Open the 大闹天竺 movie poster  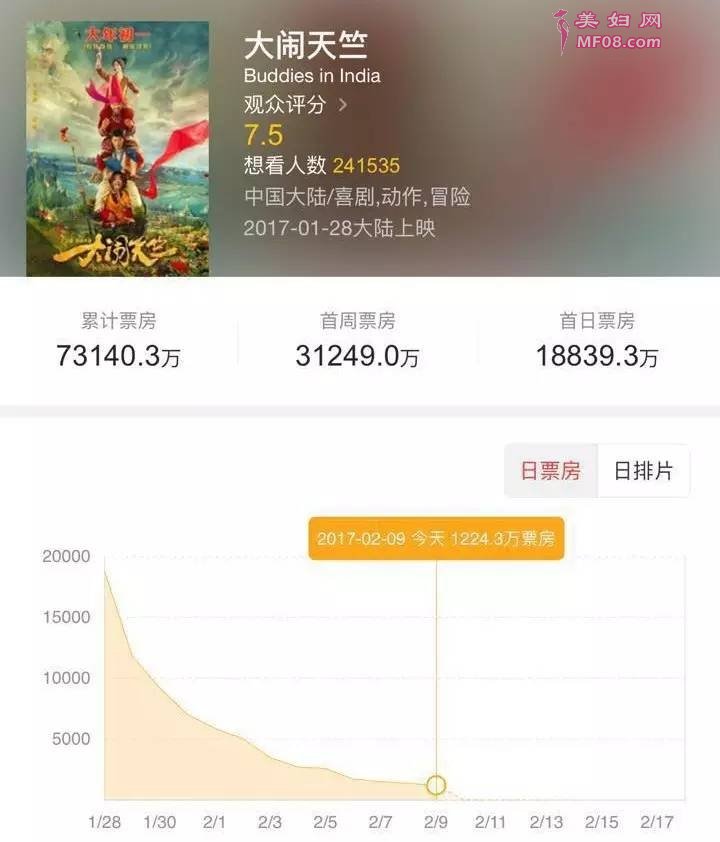(117, 148)
